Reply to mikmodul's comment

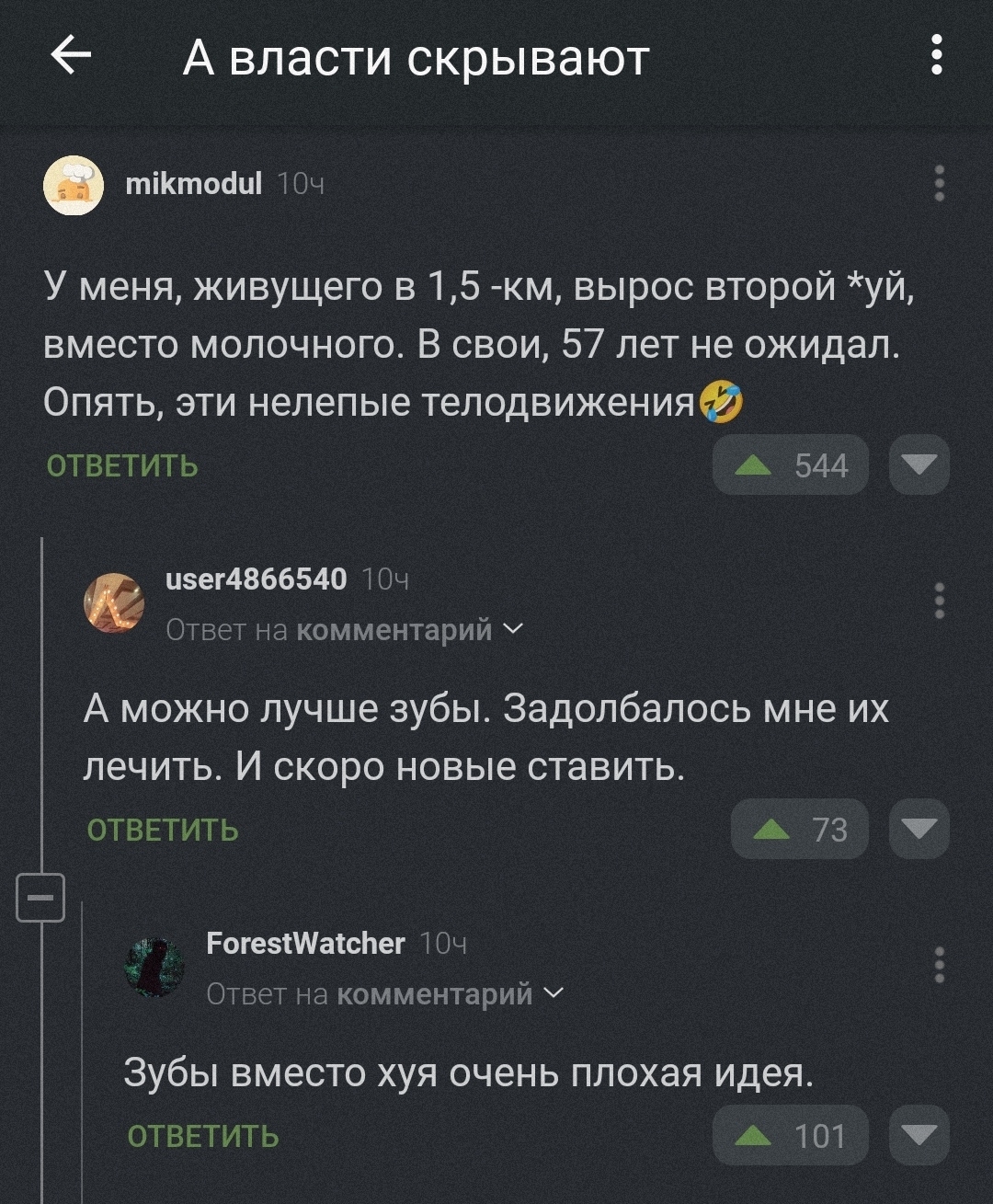122,466
